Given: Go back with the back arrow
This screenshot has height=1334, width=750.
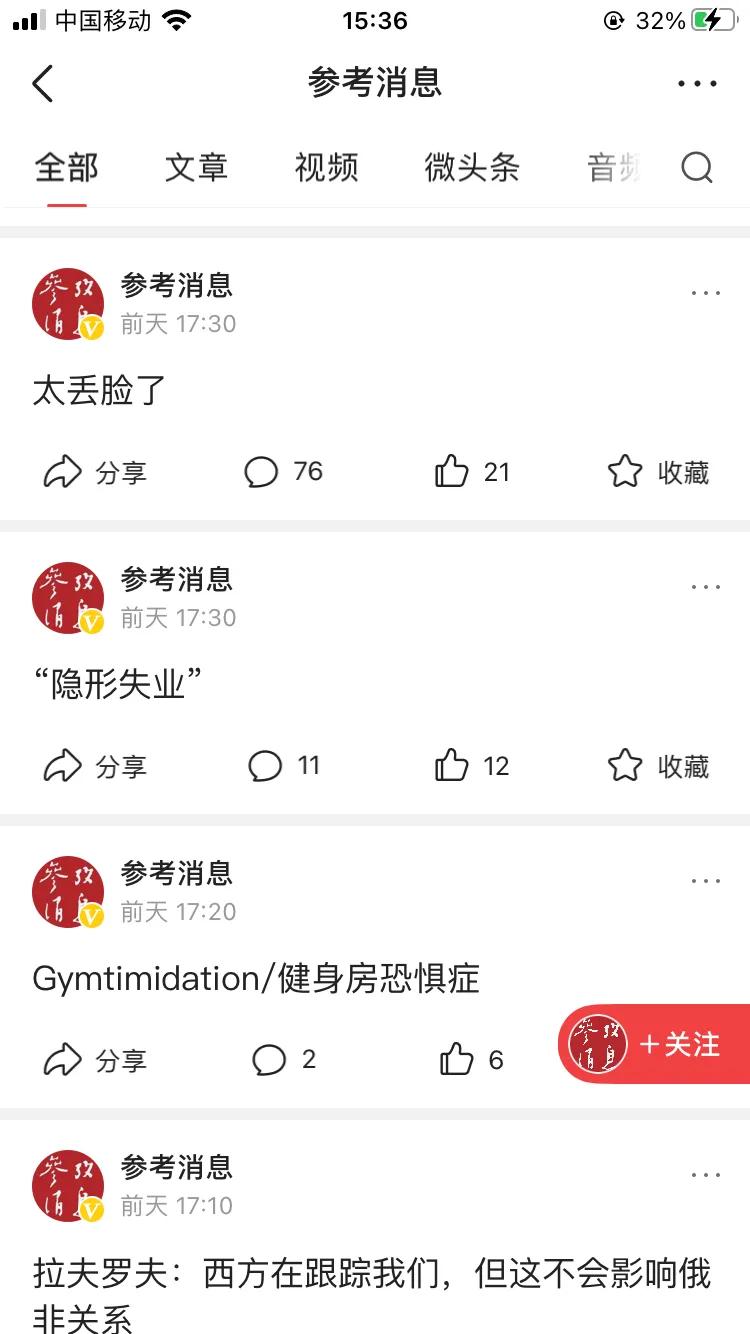Looking at the screenshot, I should (x=42, y=84).
